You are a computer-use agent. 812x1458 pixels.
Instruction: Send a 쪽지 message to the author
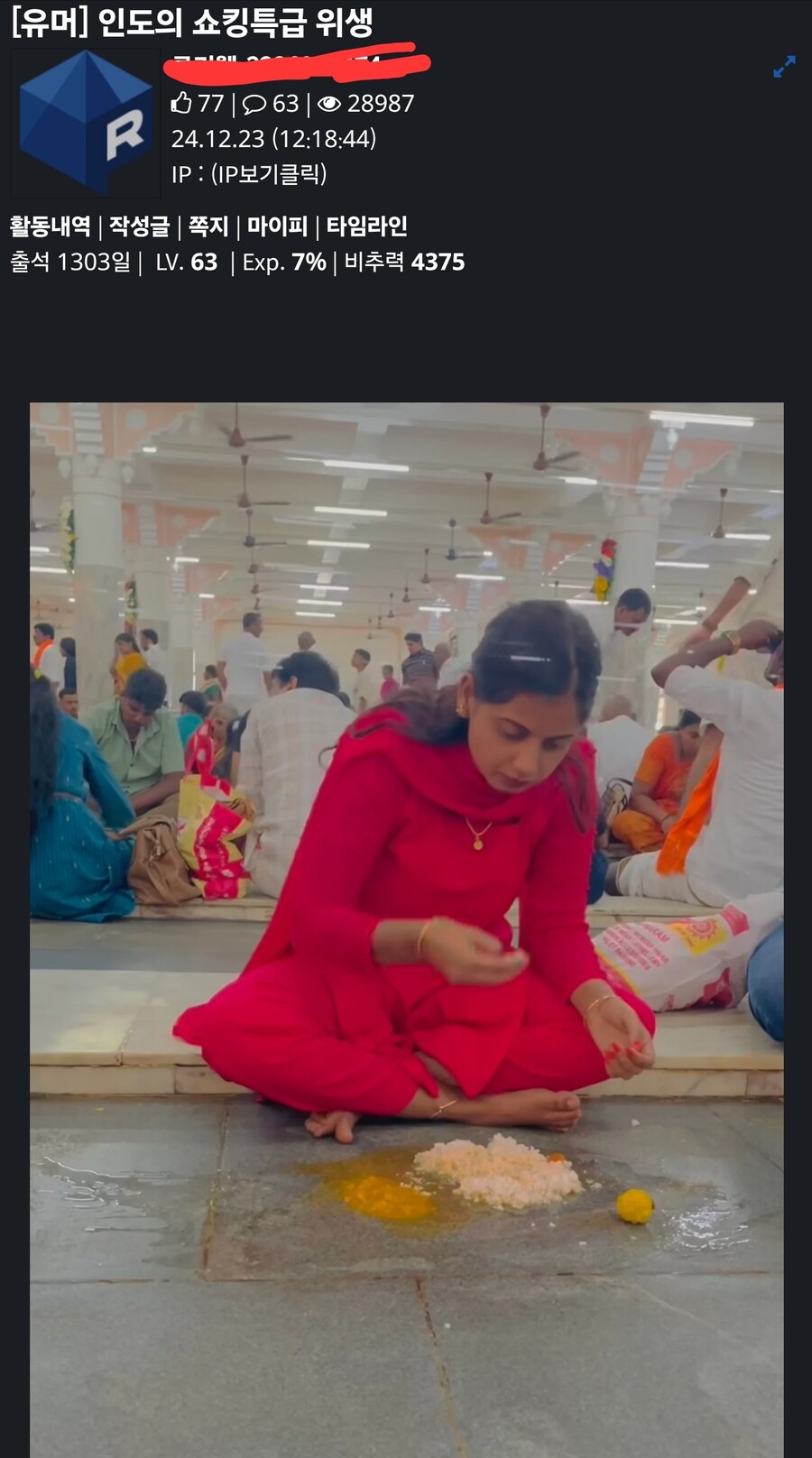[x=208, y=226]
